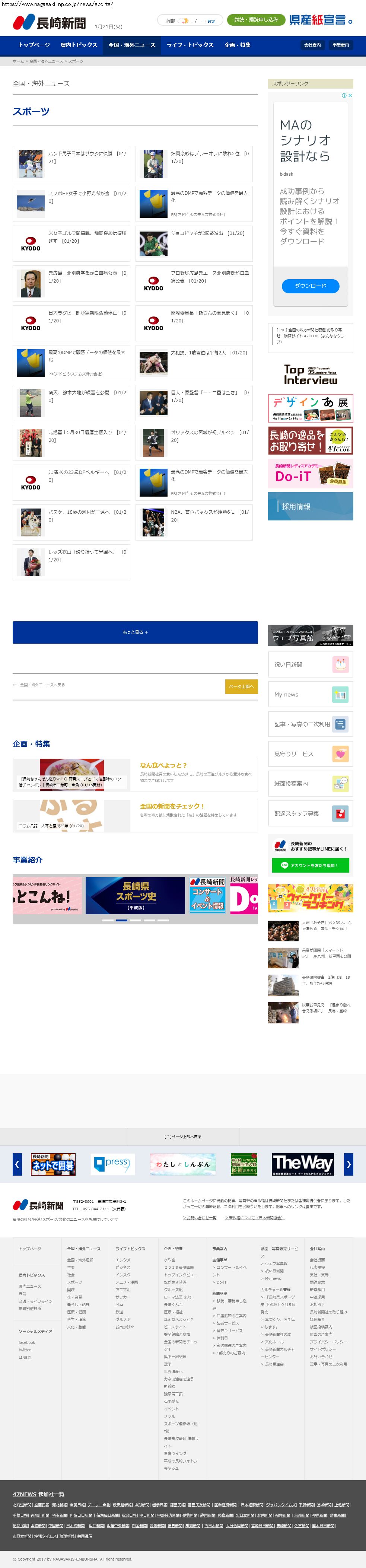
Task: Open the 会社案内 header button
Action: [312, 45]
